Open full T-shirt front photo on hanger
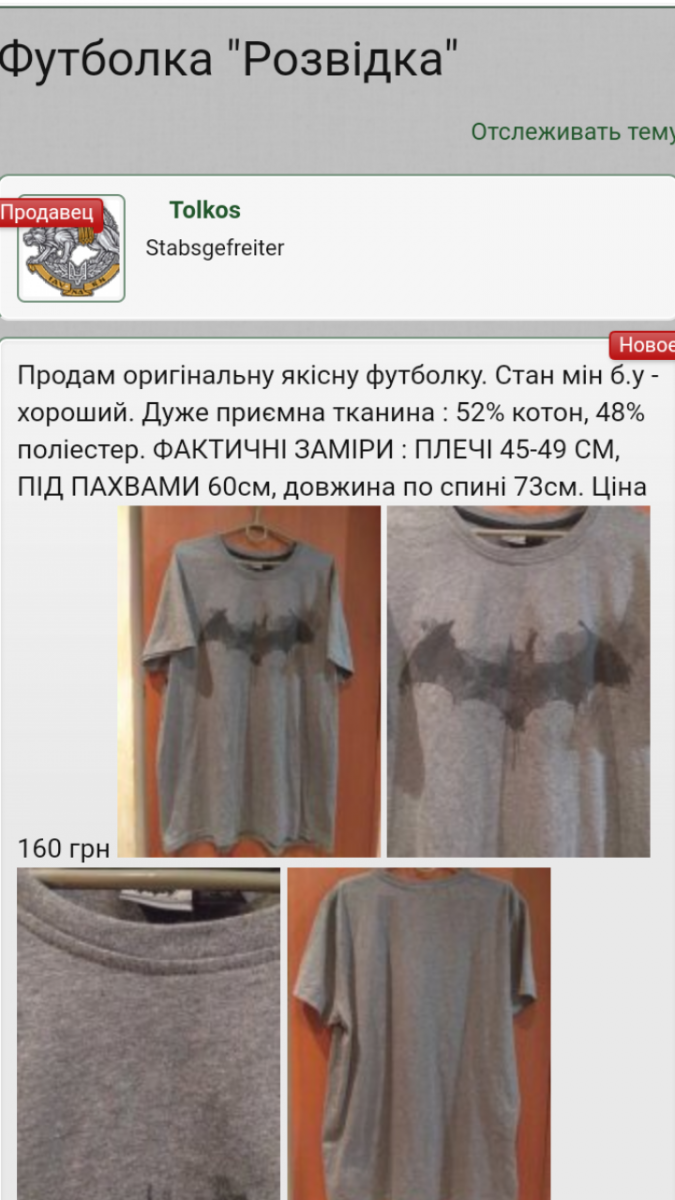 tap(249, 681)
